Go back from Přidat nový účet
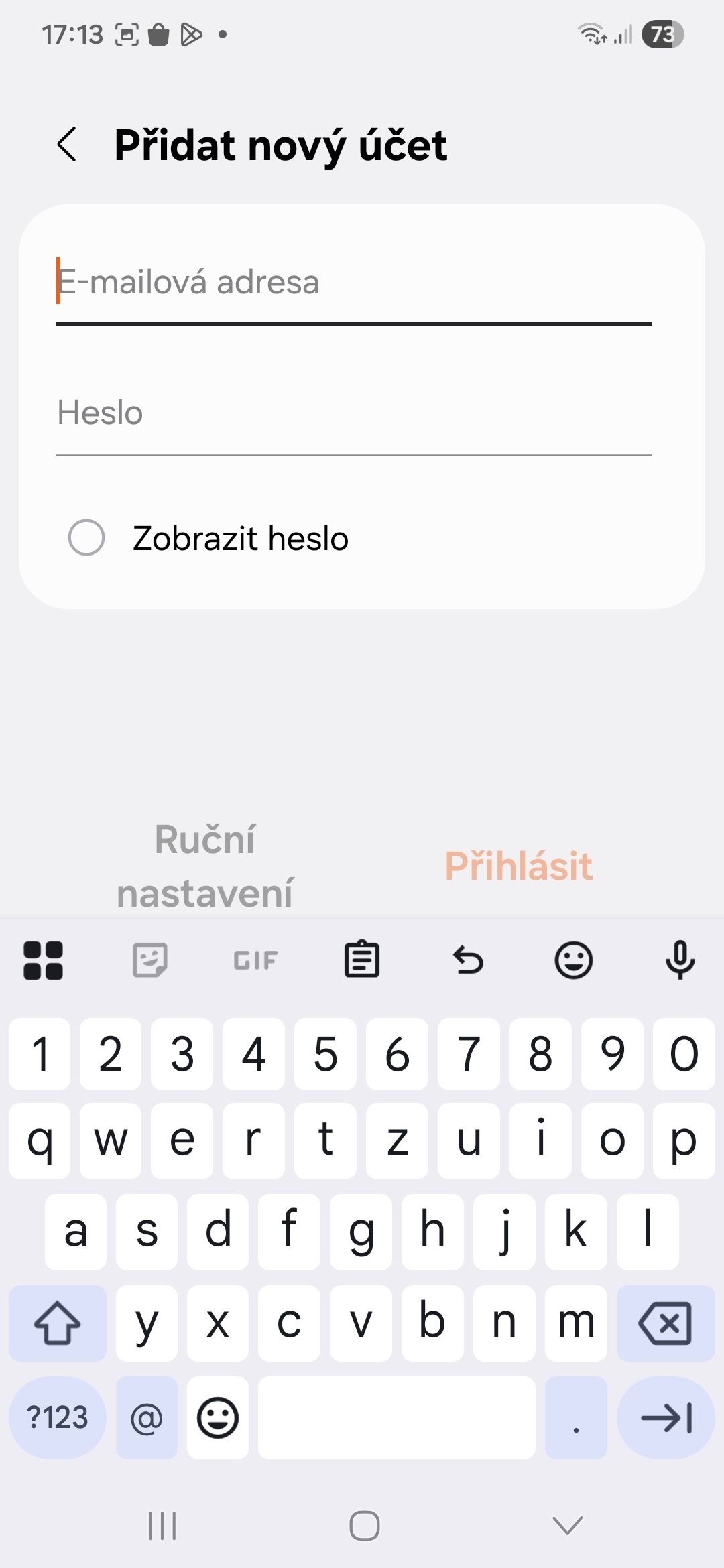Viewport: 724px width, 1568px height. pos(67,145)
